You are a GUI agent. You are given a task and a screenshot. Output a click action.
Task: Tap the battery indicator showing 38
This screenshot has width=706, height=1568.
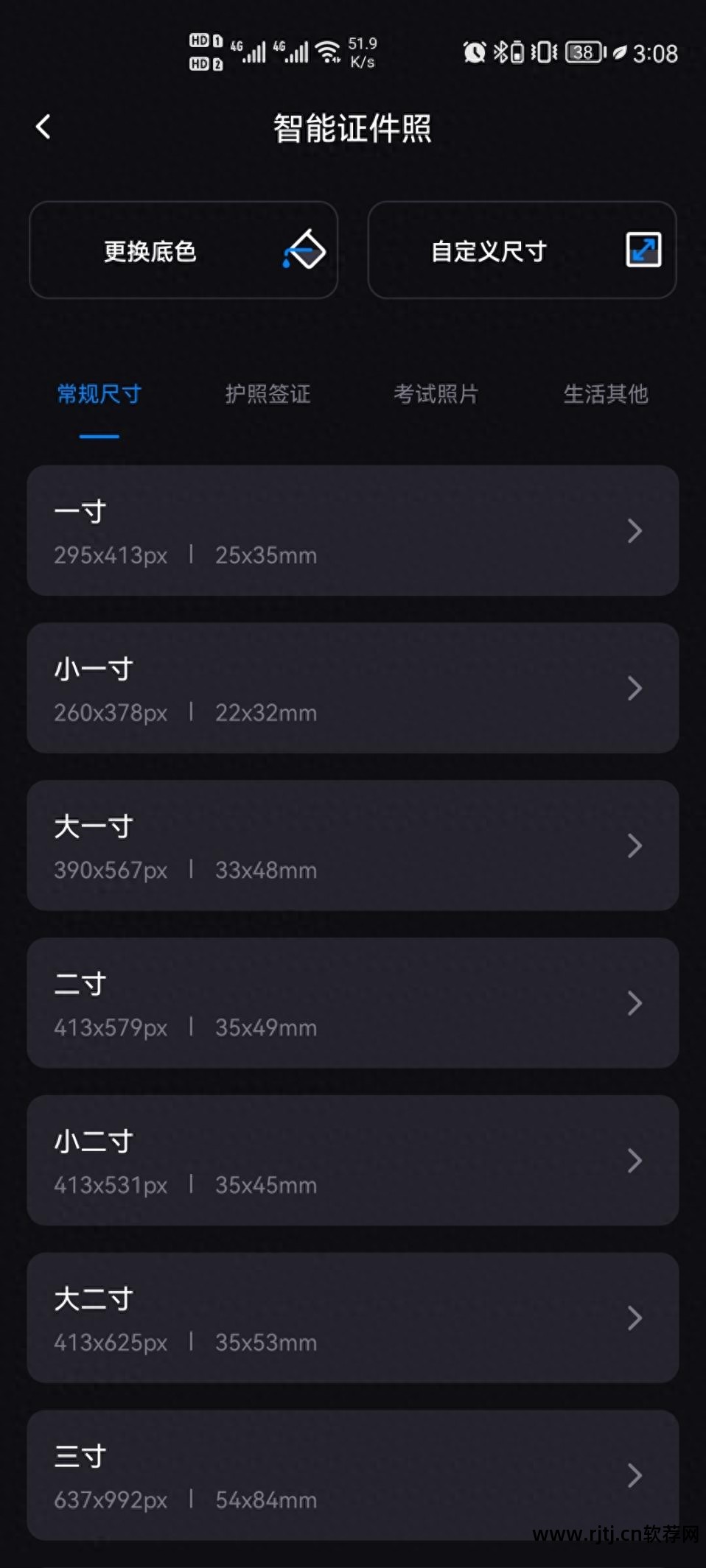[x=582, y=52]
